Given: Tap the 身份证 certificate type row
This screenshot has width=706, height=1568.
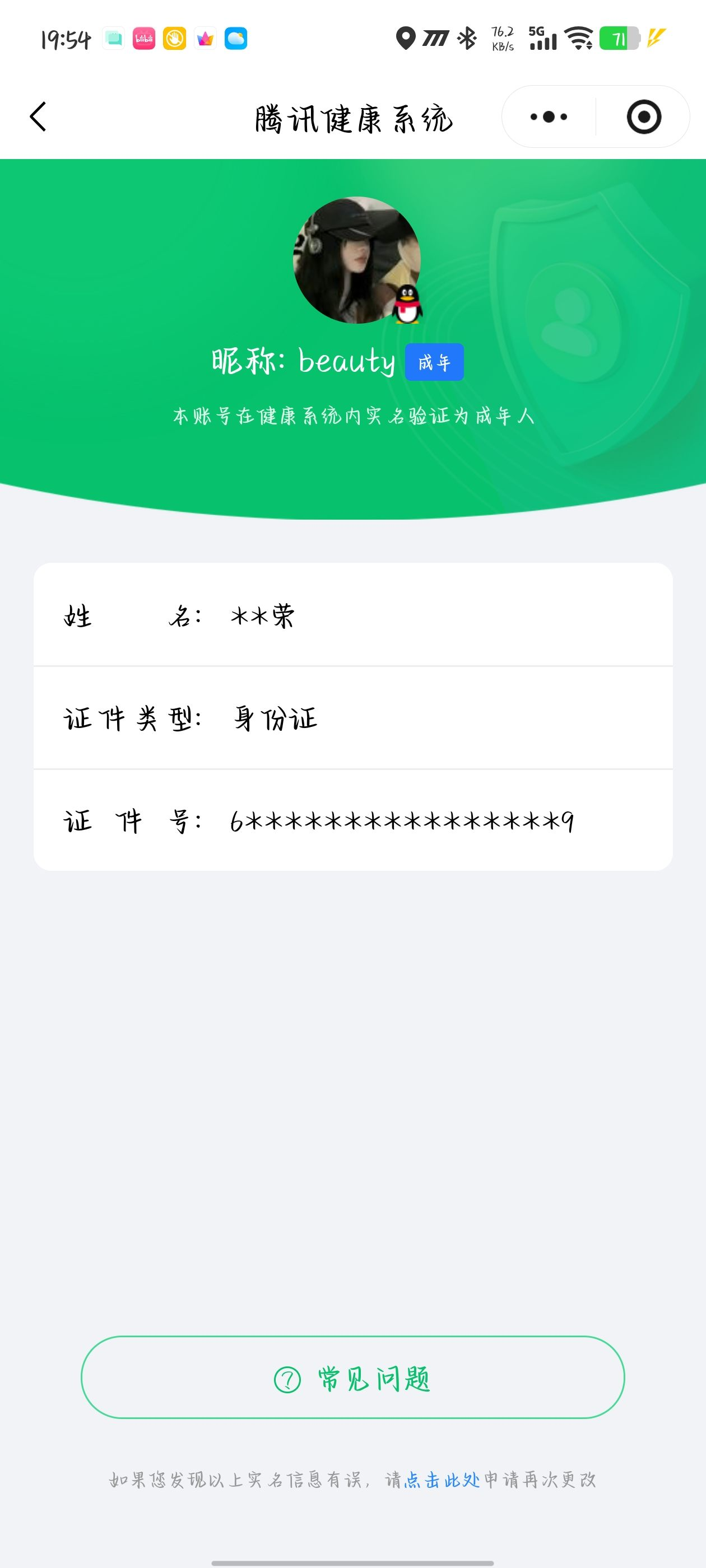Looking at the screenshot, I should pyautogui.click(x=352, y=719).
